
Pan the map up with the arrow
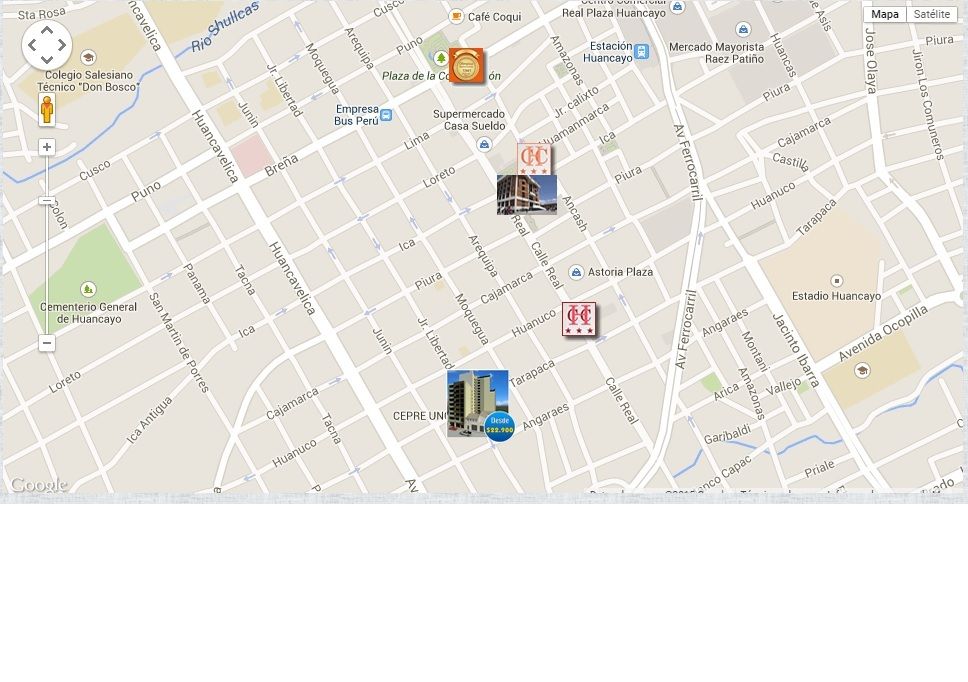pyautogui.click(x=47, y=30)
